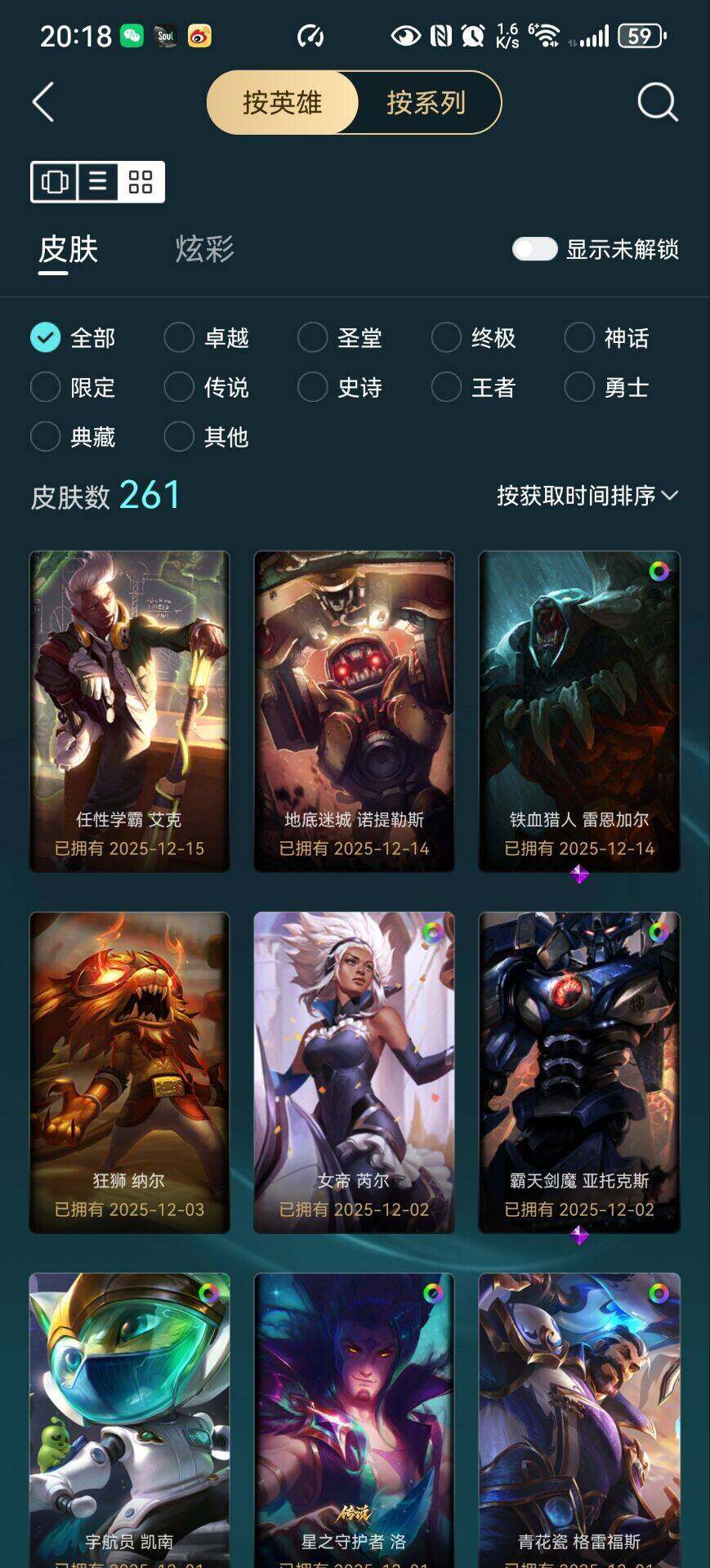Open the search magnifier icon
The height and width of the screenshot is (1568, 710).
657,103
